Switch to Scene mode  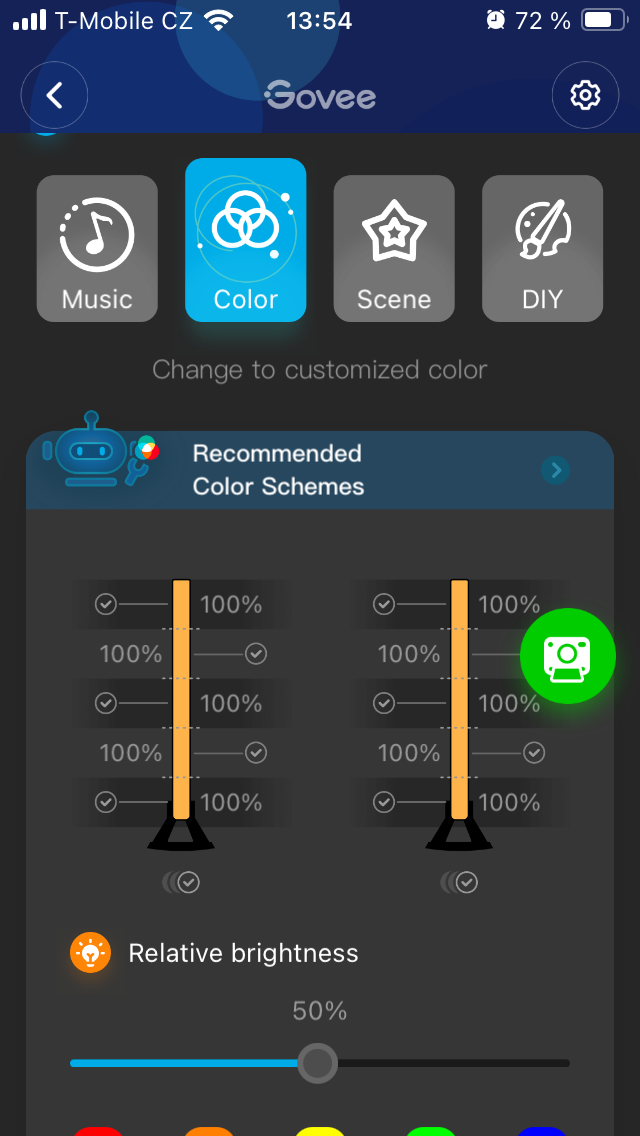click(x=394, y=249)
